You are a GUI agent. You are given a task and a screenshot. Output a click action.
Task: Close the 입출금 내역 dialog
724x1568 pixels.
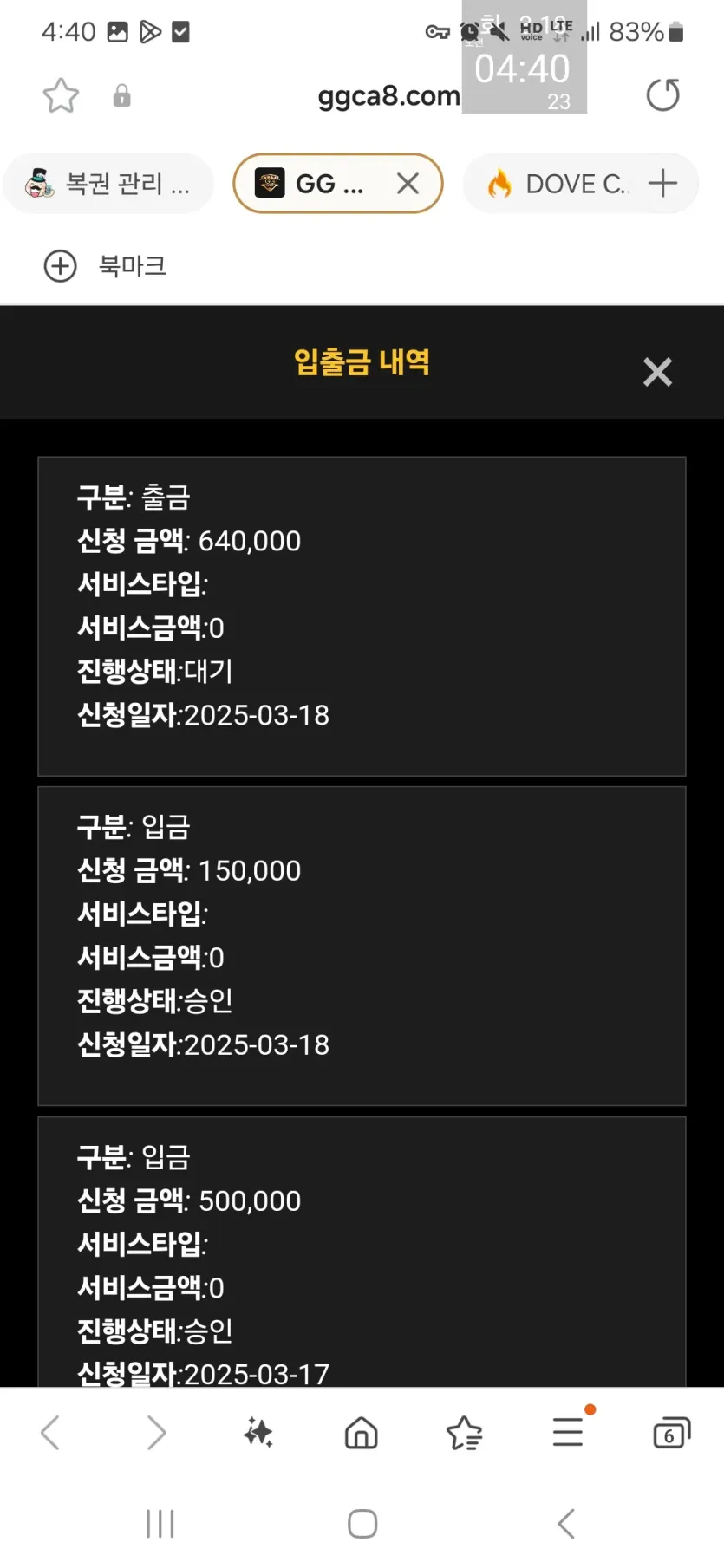[x=657, y=372]
